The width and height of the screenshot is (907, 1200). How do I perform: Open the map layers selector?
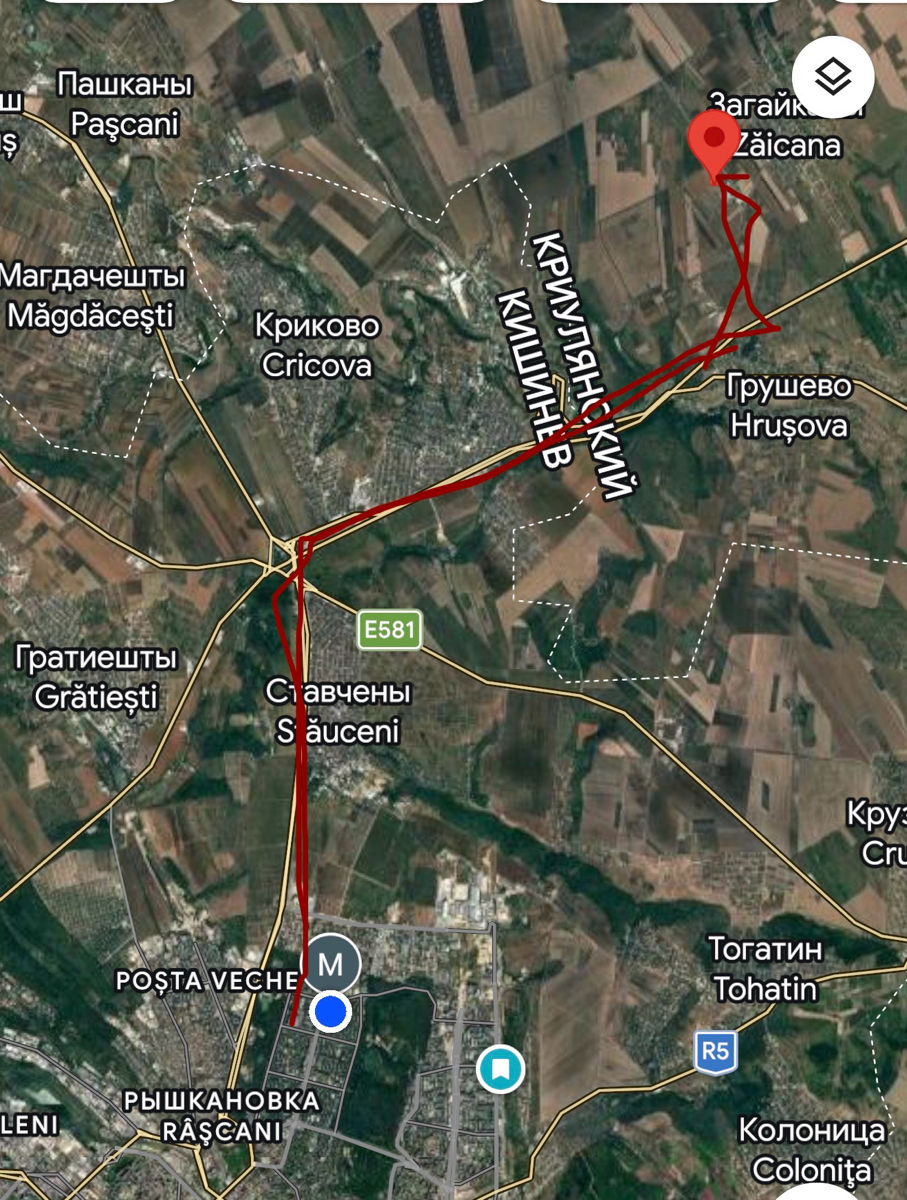833,76
